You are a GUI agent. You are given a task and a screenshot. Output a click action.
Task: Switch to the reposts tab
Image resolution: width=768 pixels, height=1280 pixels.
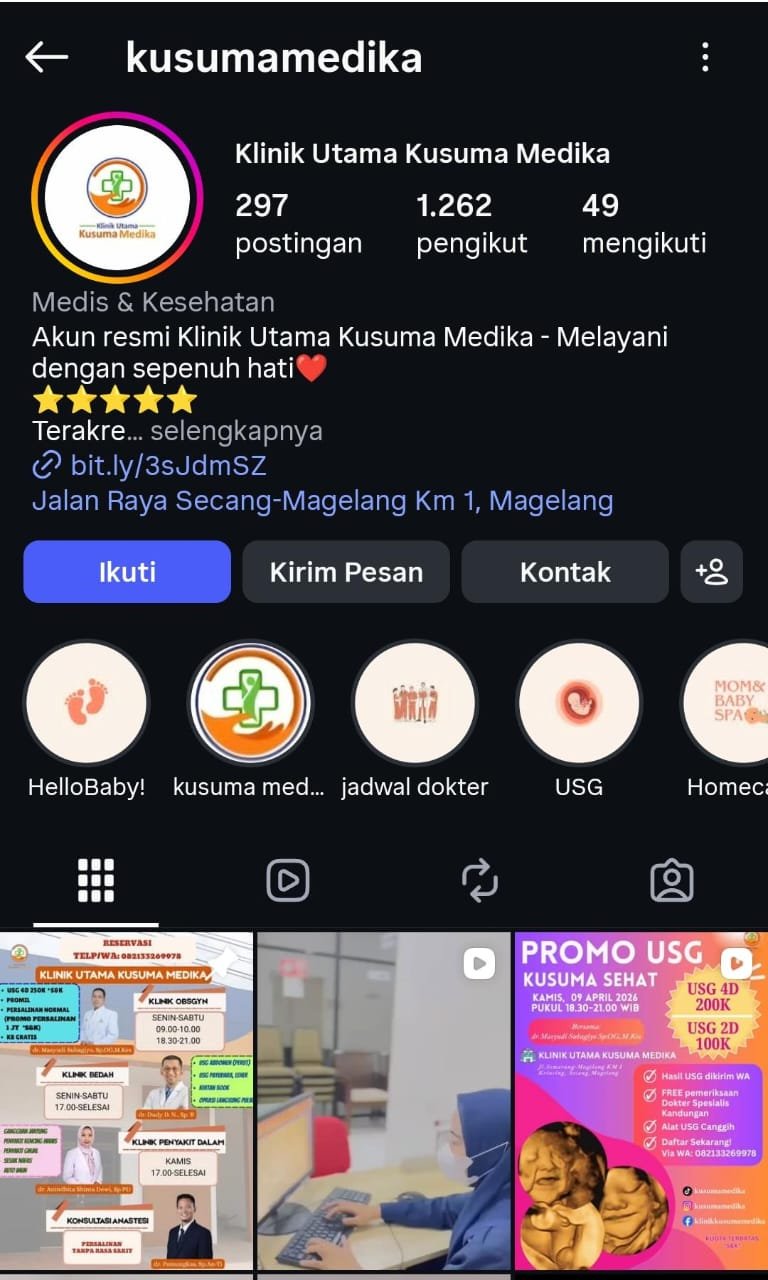tap(480, 880)
